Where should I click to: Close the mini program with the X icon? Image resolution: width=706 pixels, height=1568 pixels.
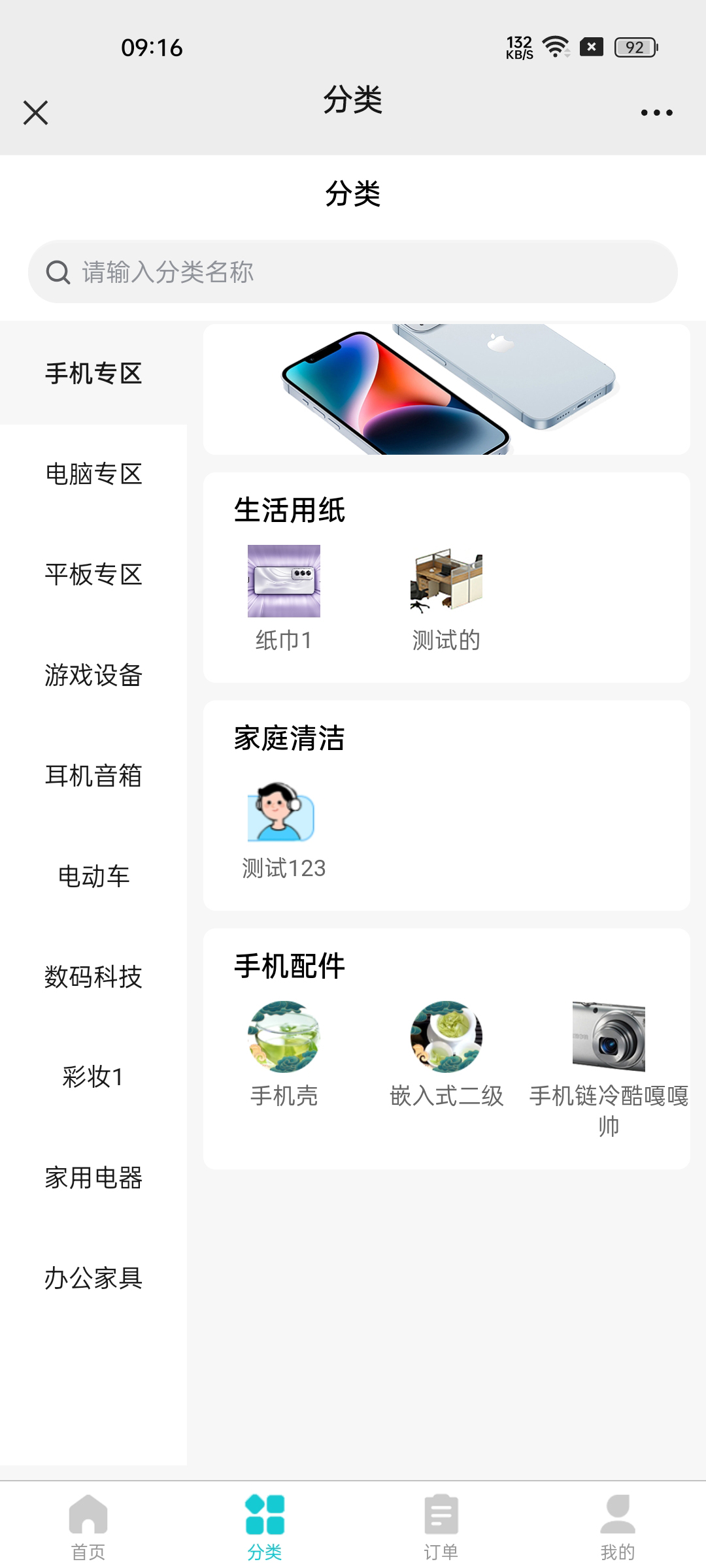(35, 112)
